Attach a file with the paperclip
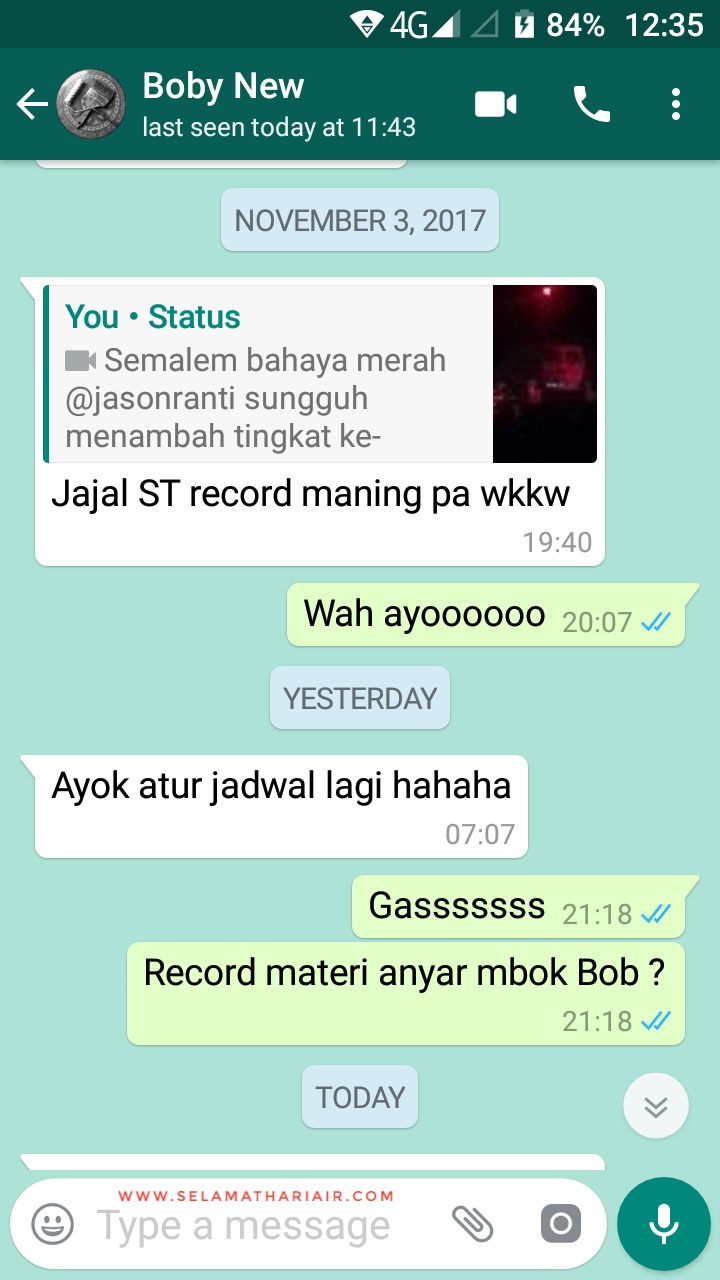Screen dimensions: 720x1280 point(473,1222)
